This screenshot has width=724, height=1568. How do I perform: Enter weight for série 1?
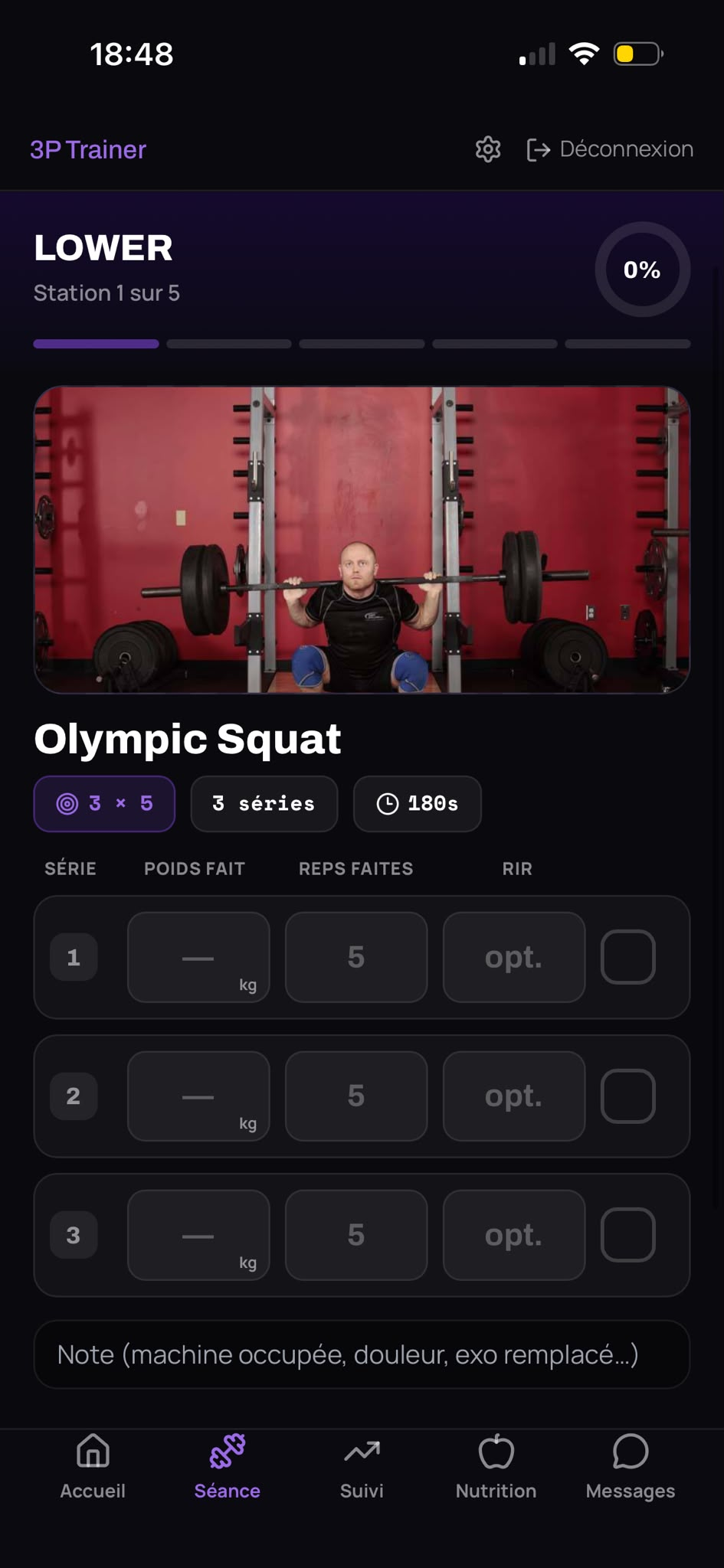coord(198,957)
